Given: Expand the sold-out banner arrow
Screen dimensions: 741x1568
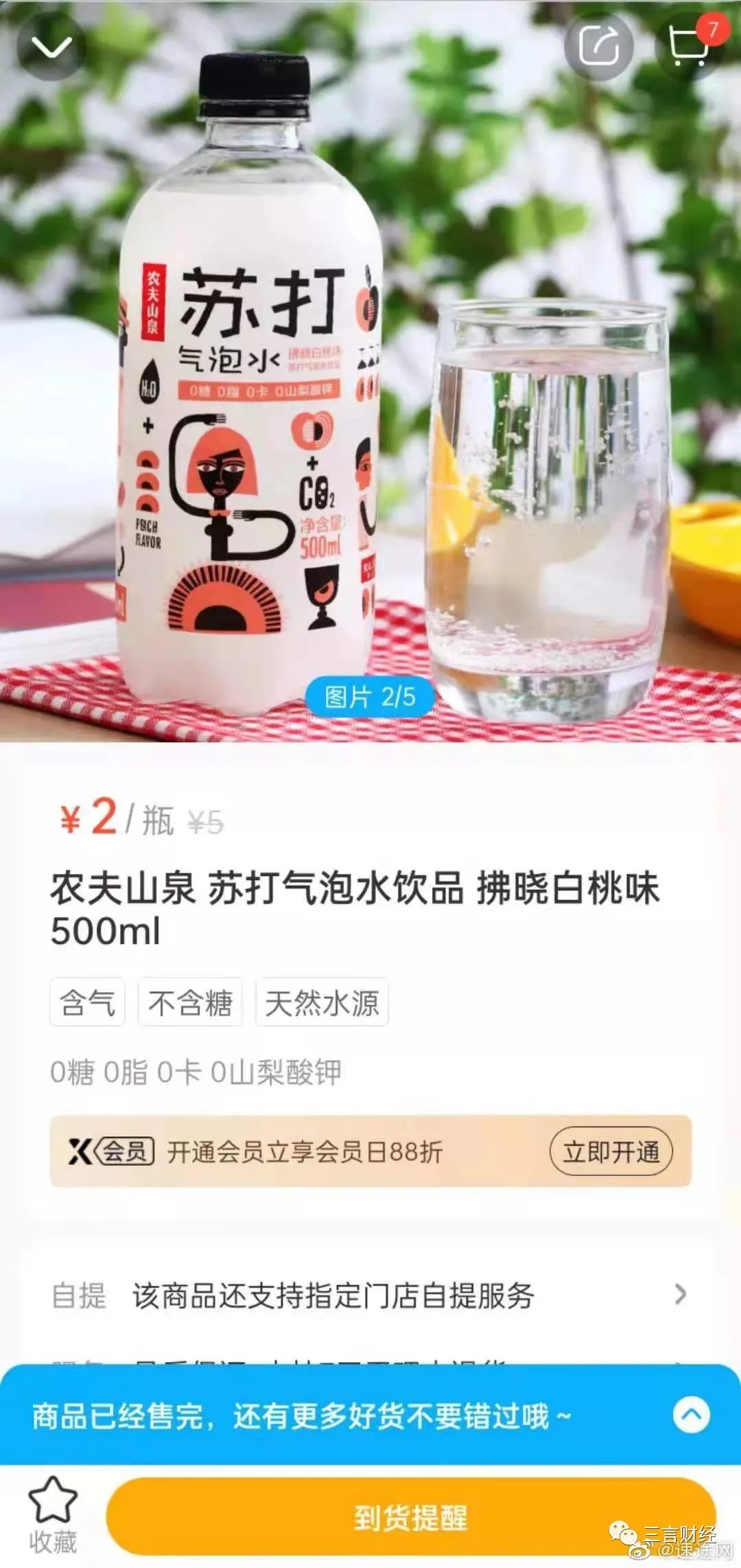Looking at the screenshot, I should (x=691, y=1415).
